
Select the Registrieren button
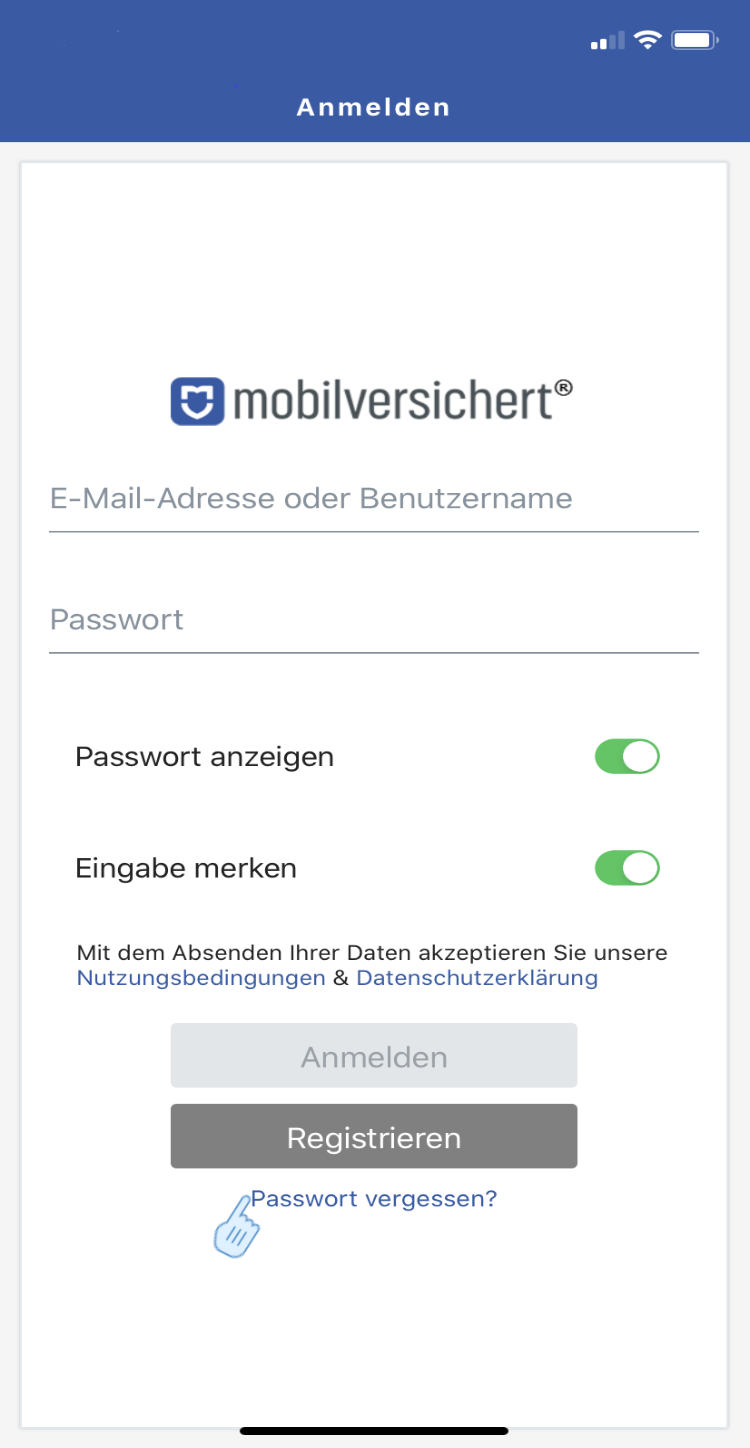(374, 1137)
